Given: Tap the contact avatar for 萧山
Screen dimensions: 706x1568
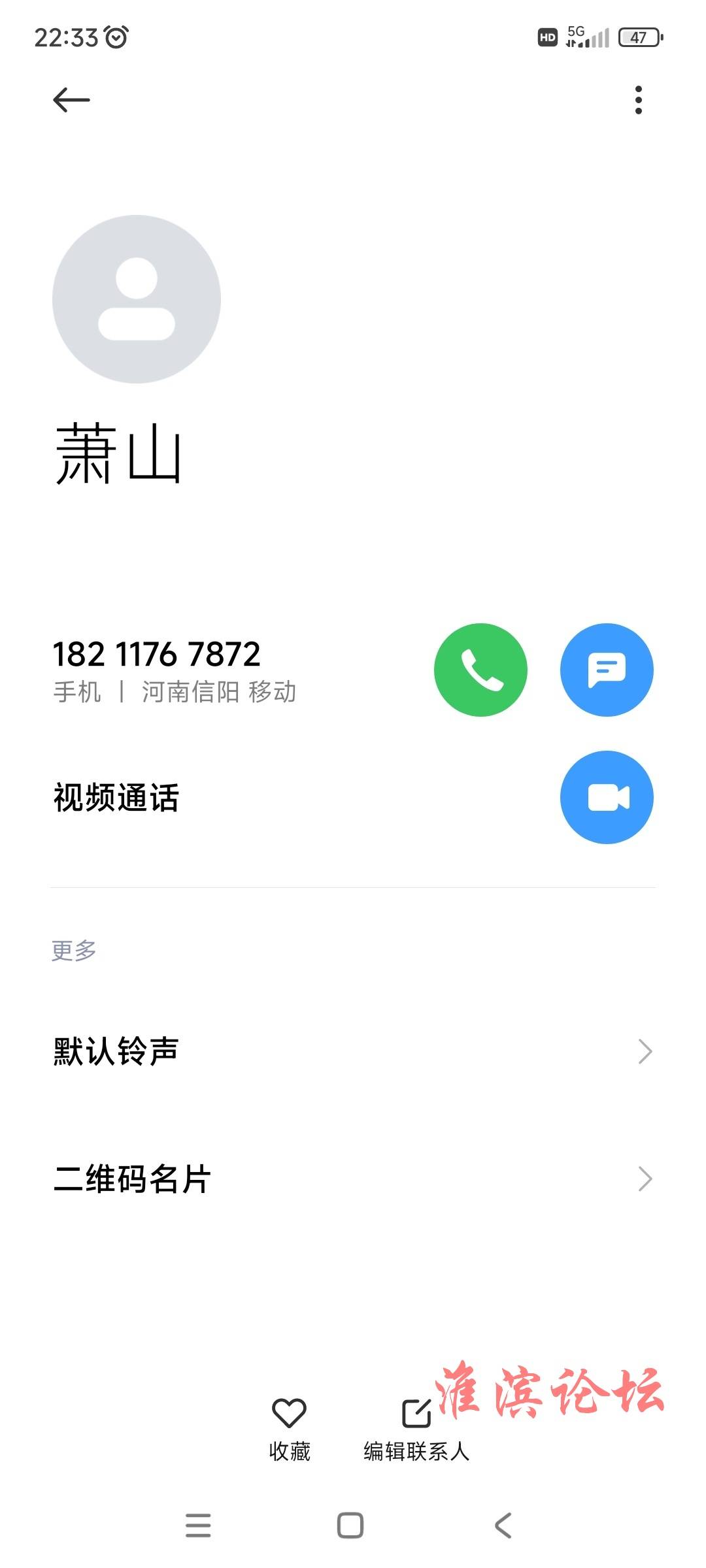Looking at the screenshot, I should (x=137, y=299).
